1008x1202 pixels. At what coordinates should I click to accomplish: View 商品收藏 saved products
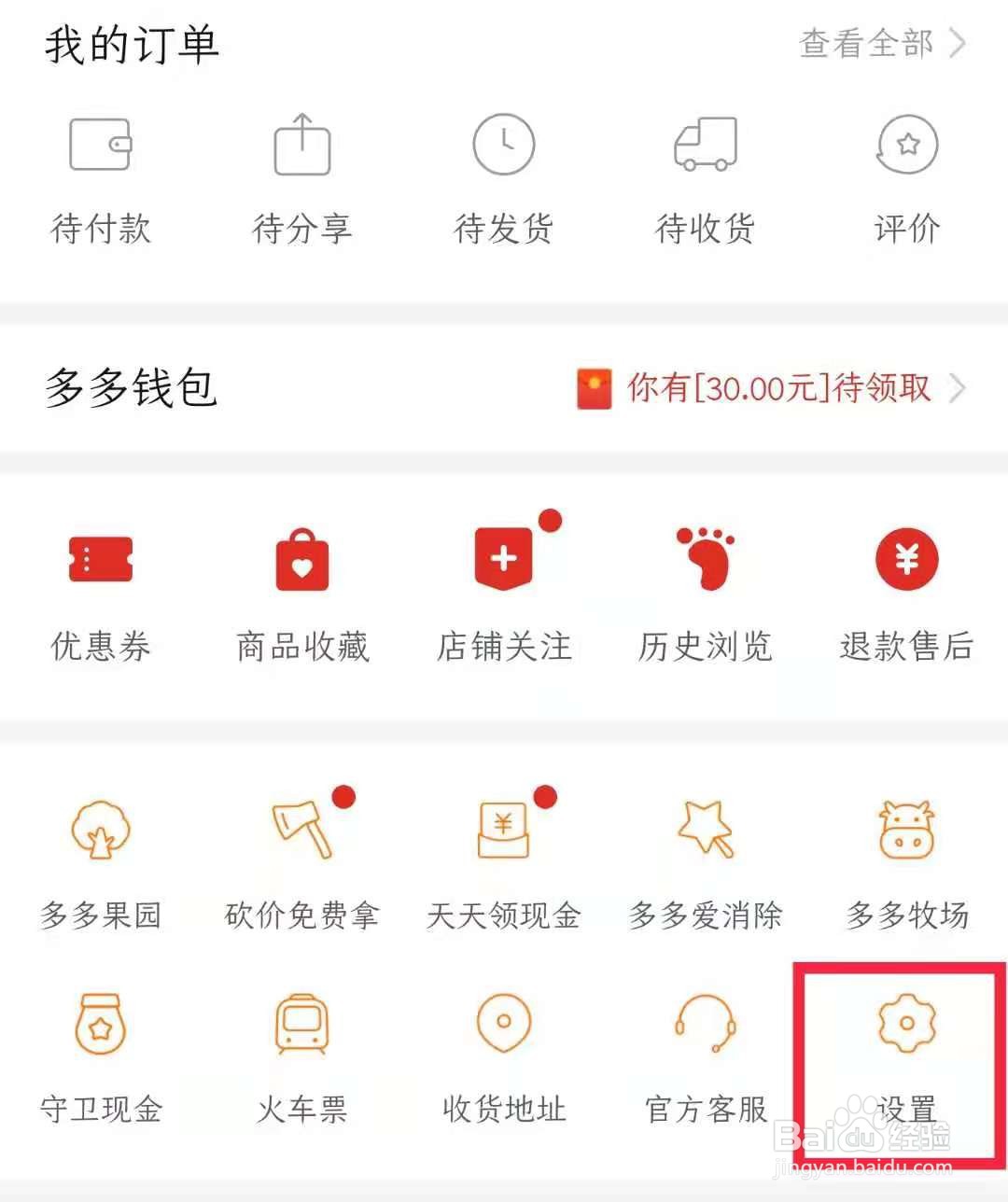pos(302,593)
